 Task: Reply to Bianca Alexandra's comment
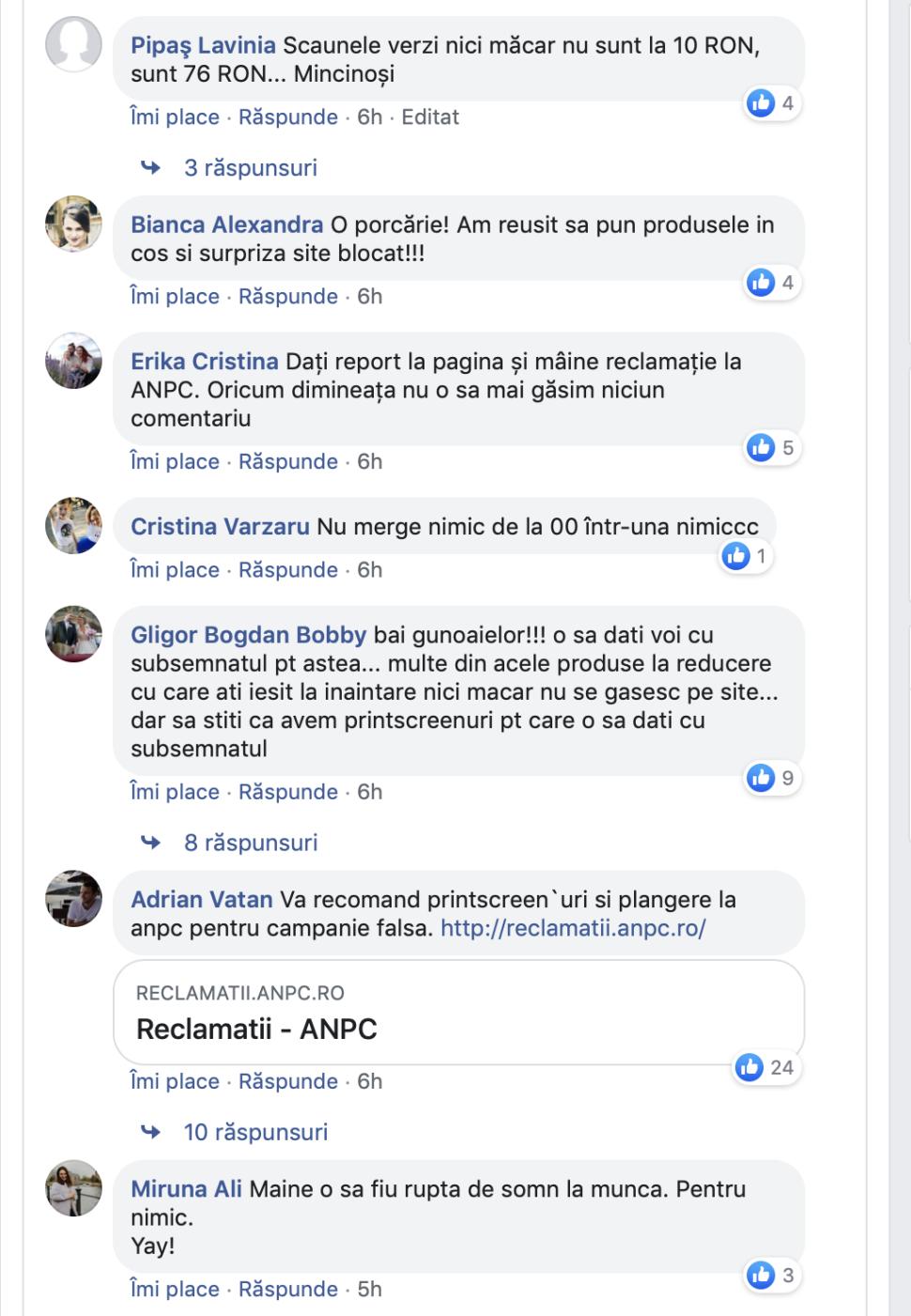pos(287,297)
